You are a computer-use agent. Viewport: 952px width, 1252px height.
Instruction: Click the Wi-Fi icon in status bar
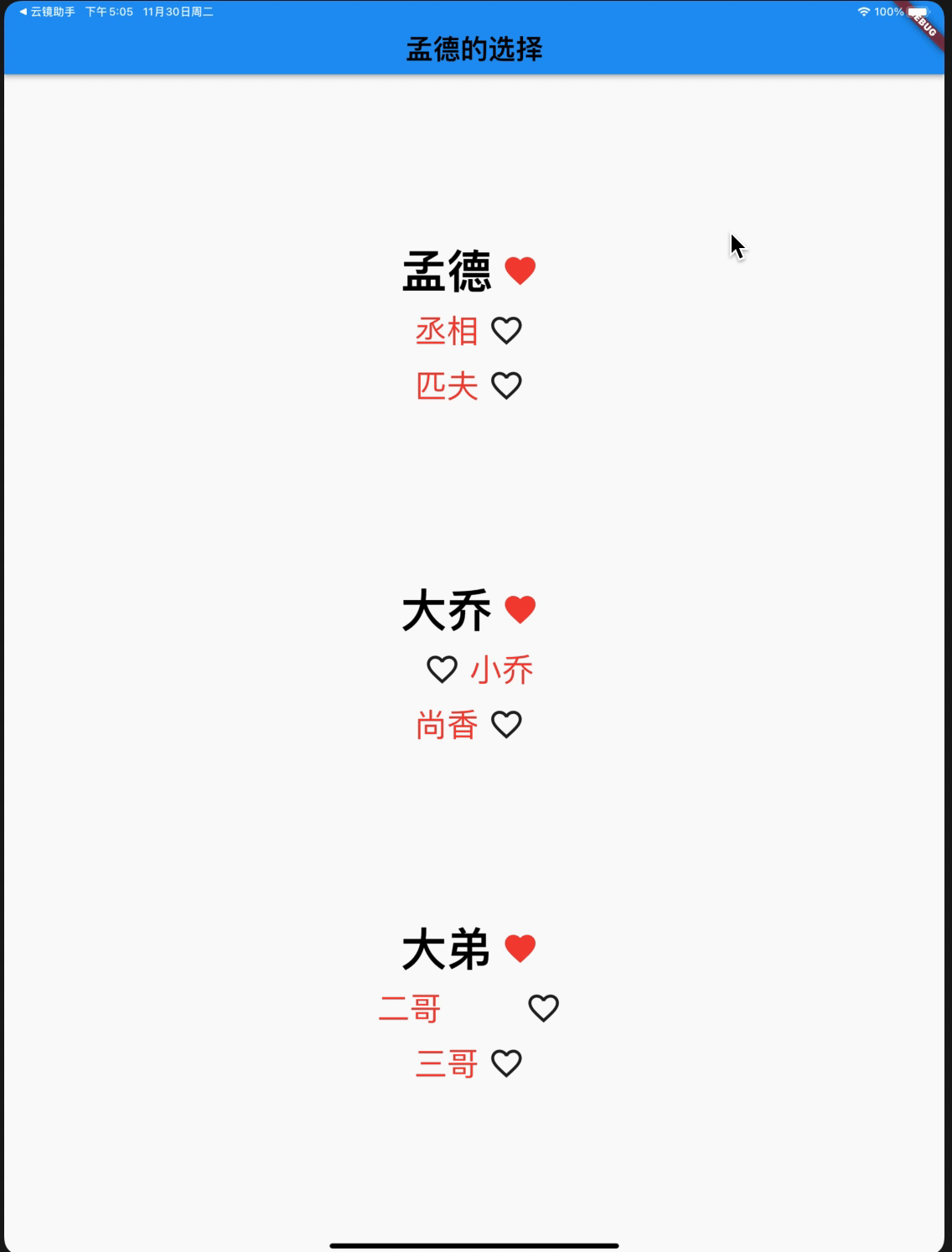[865, 12]
